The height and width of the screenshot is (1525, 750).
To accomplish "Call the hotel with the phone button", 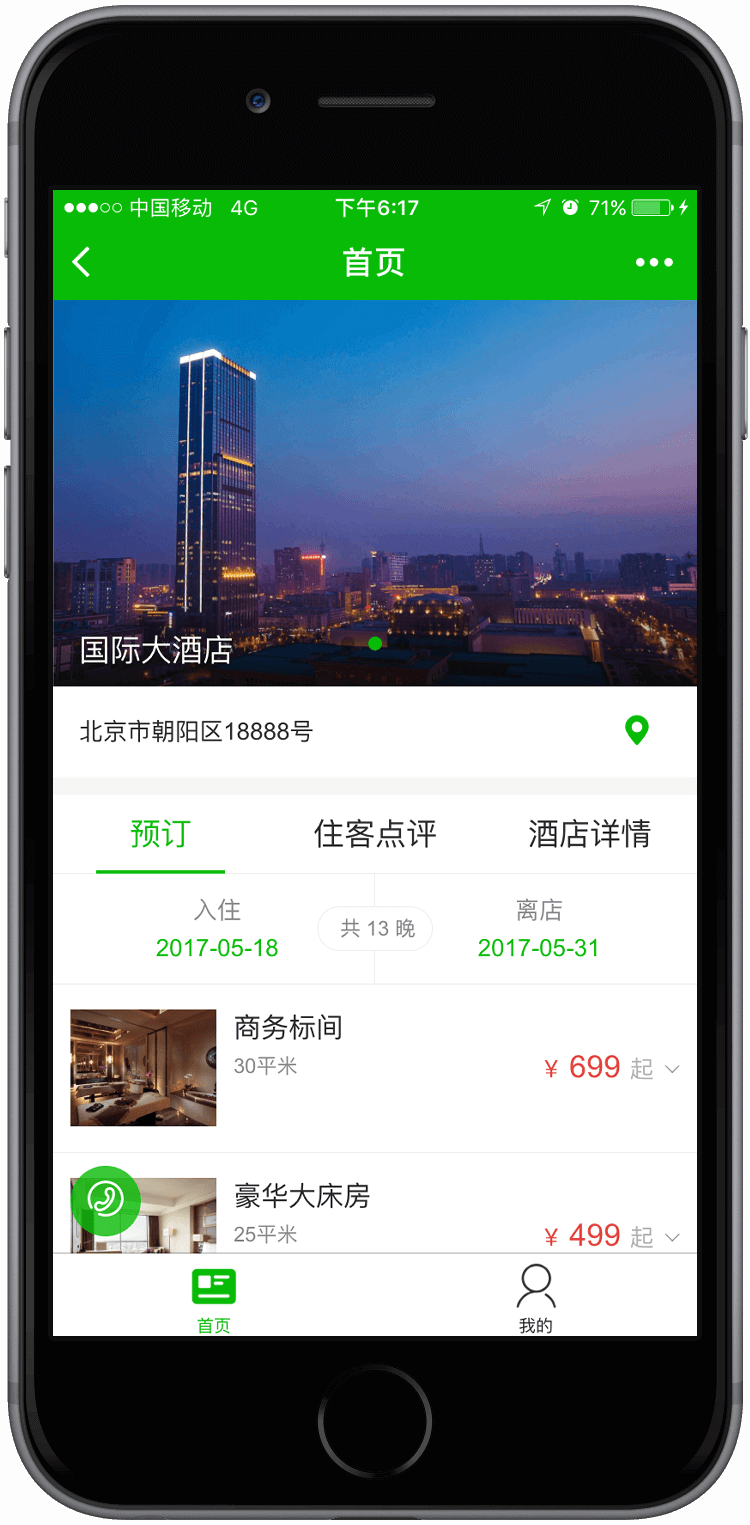I will click(x=105, y=1199).
